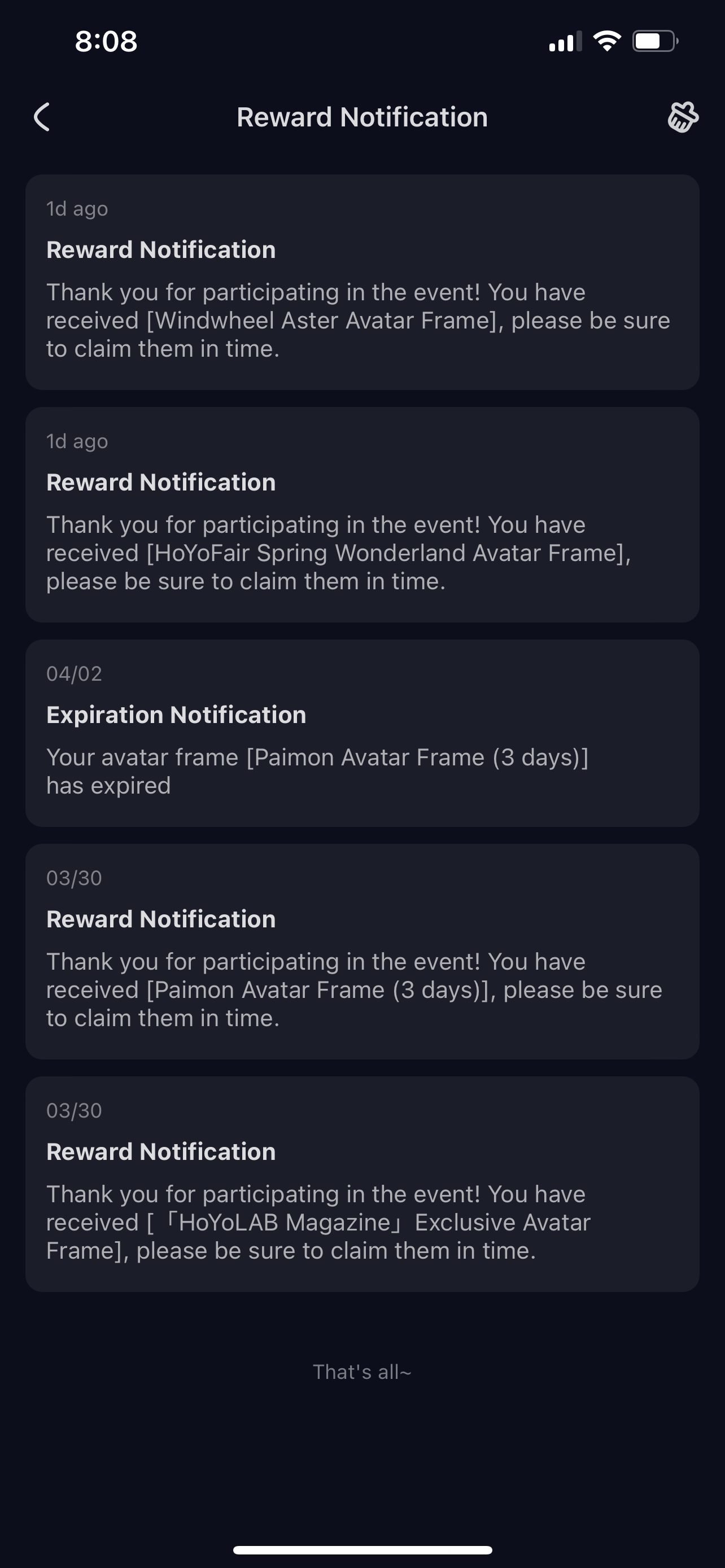The image size is (725, 1568).
Task: Select the Paimon frame Expiration Notification card
Action: point(362,730)
